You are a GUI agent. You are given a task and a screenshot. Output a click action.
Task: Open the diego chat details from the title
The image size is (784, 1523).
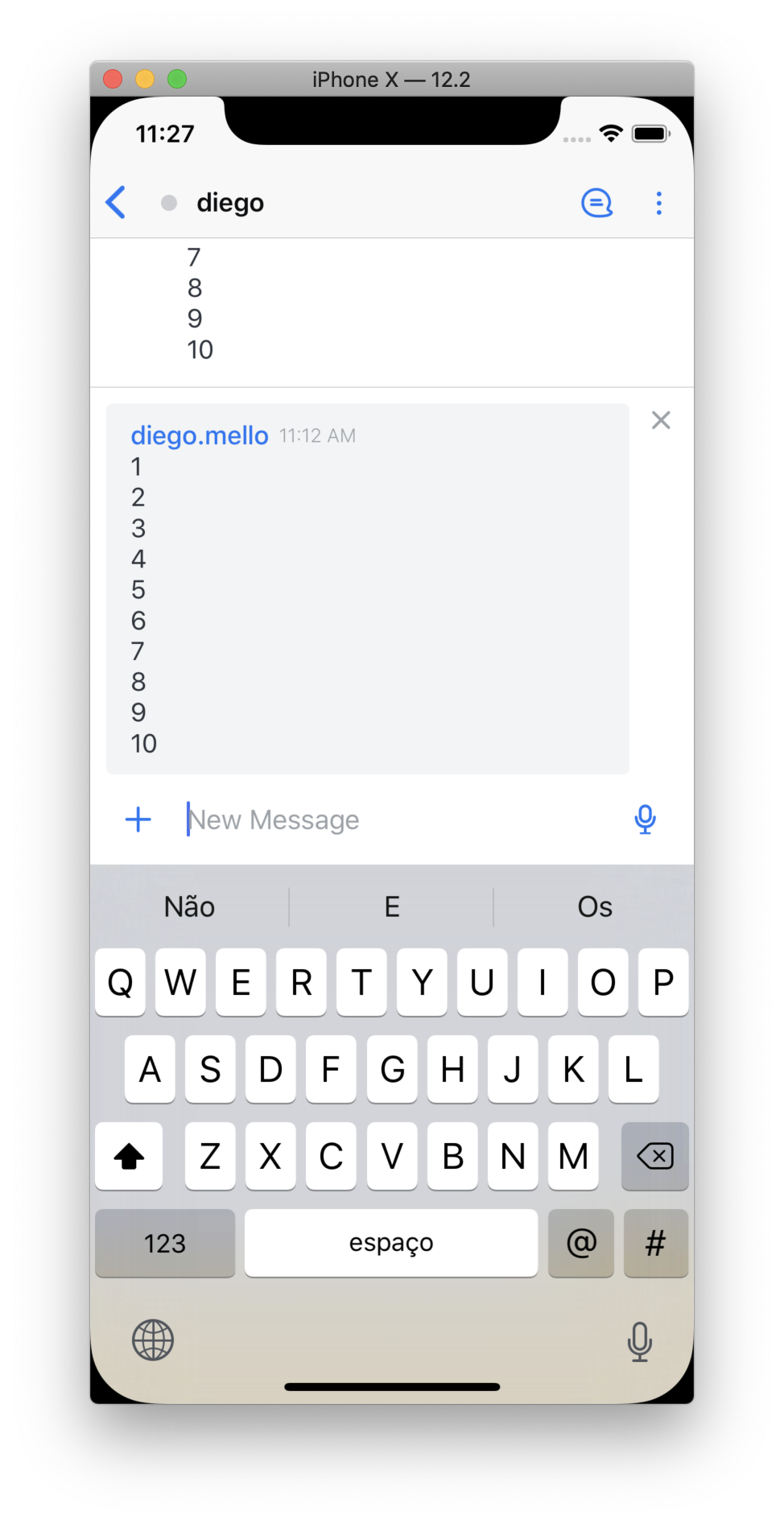pos(230,203)
